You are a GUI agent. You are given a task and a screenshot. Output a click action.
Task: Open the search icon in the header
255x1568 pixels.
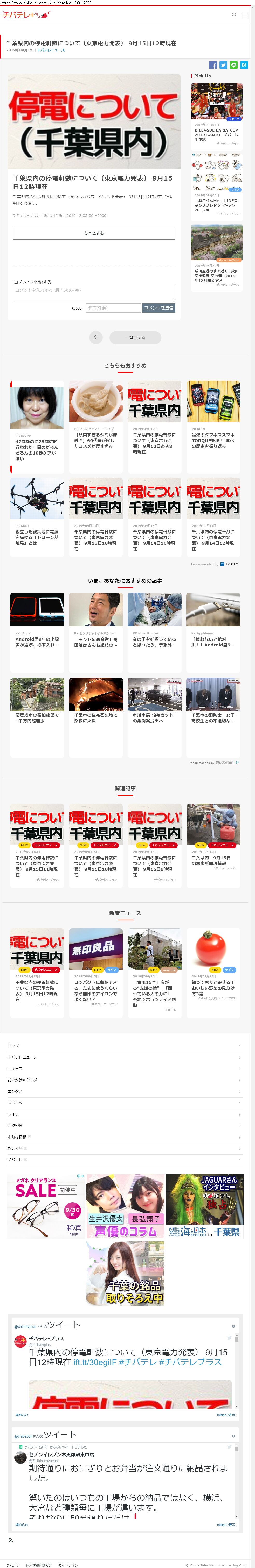click(x=234, y=15)
